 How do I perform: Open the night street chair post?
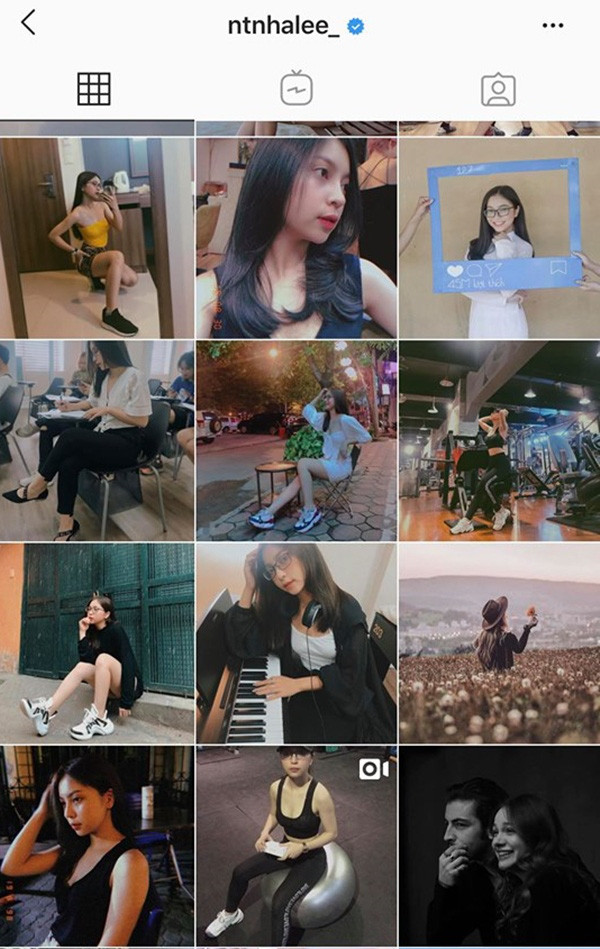(296, 441)
